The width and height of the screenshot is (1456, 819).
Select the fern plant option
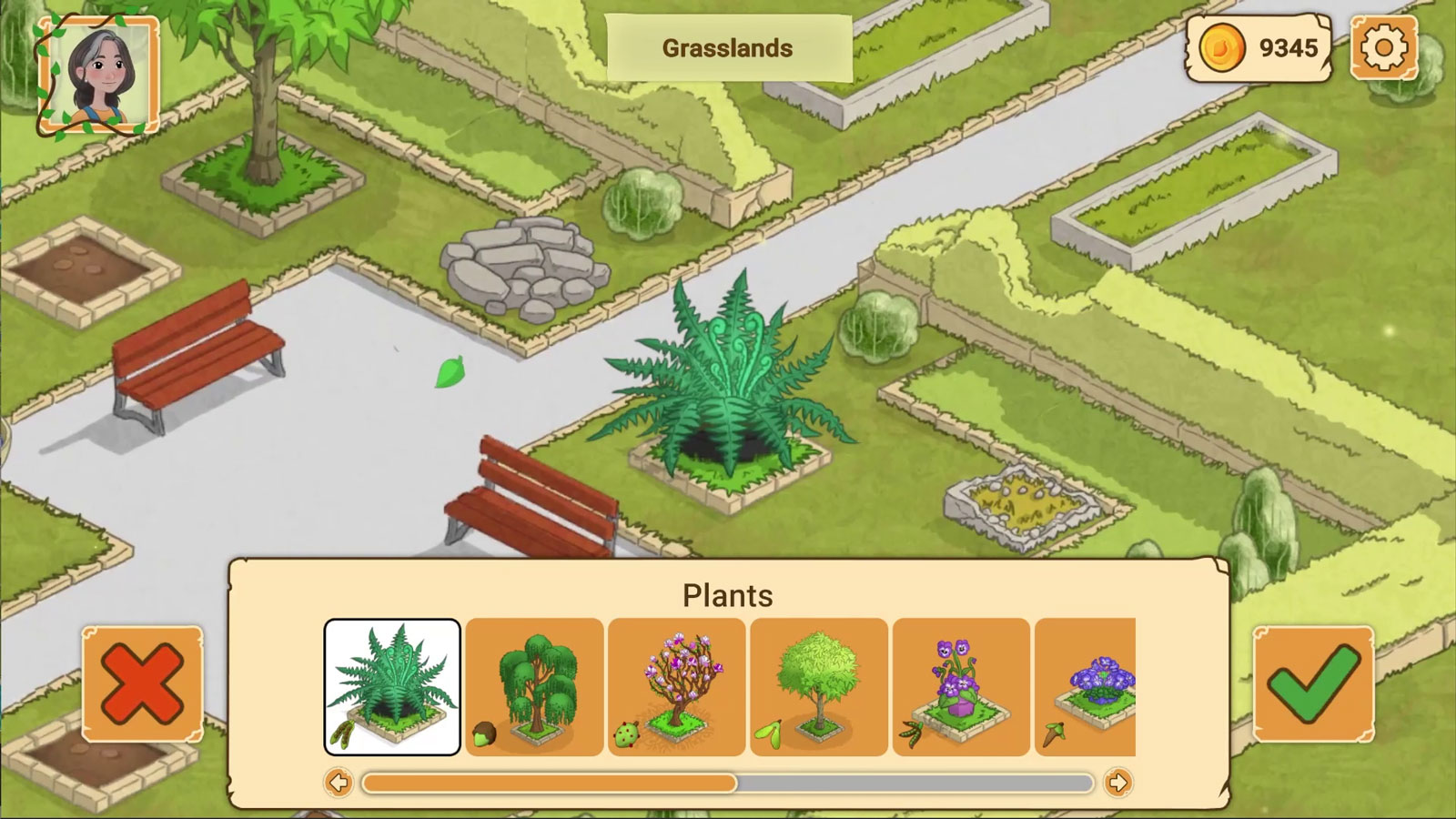392,687
